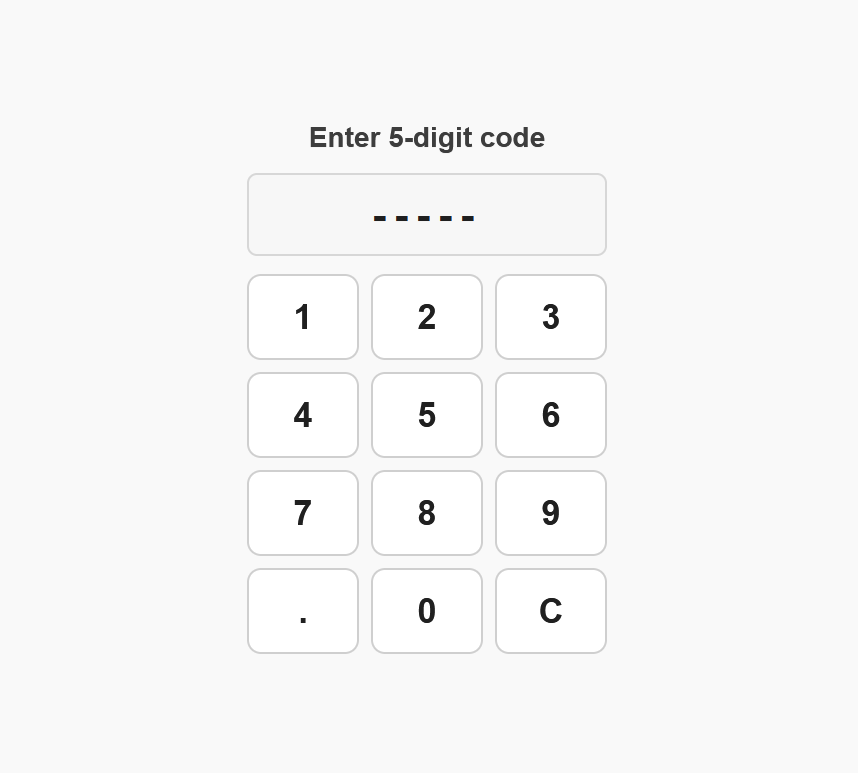This screenshot has height=773, width=858.
Task: Enter the number 2 key
Action: 427,317
